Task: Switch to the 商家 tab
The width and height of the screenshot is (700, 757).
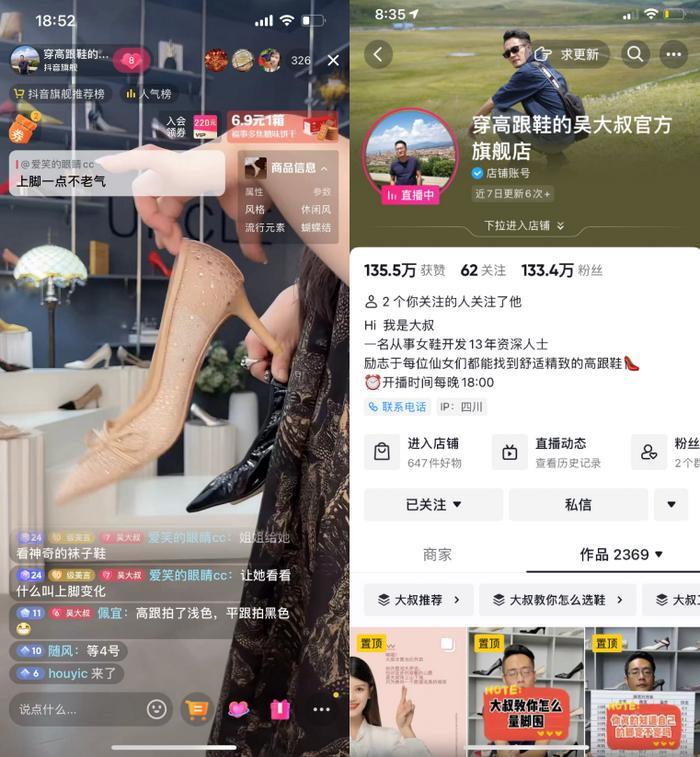Action: [437, 554]
